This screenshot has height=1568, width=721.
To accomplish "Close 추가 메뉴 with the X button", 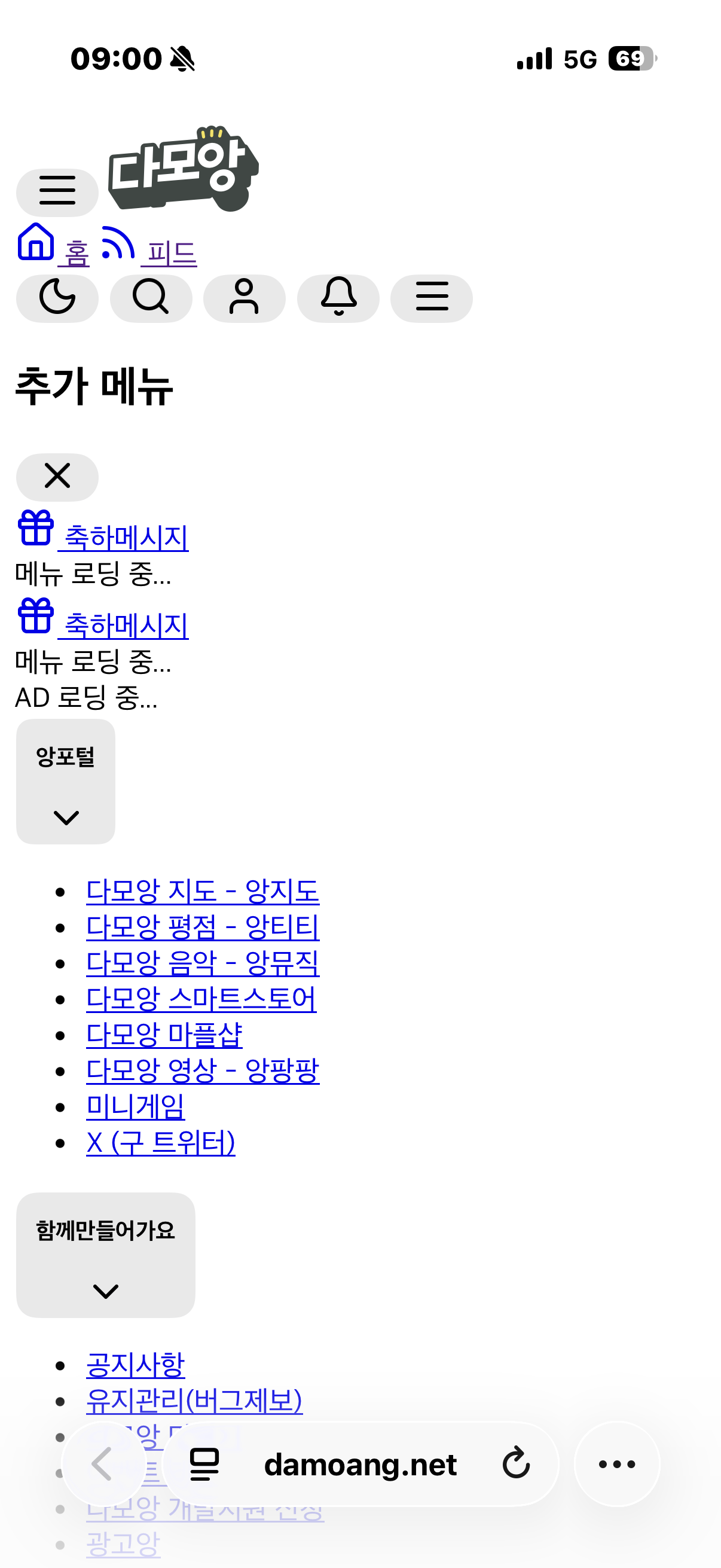I will [x=57, y=477].
